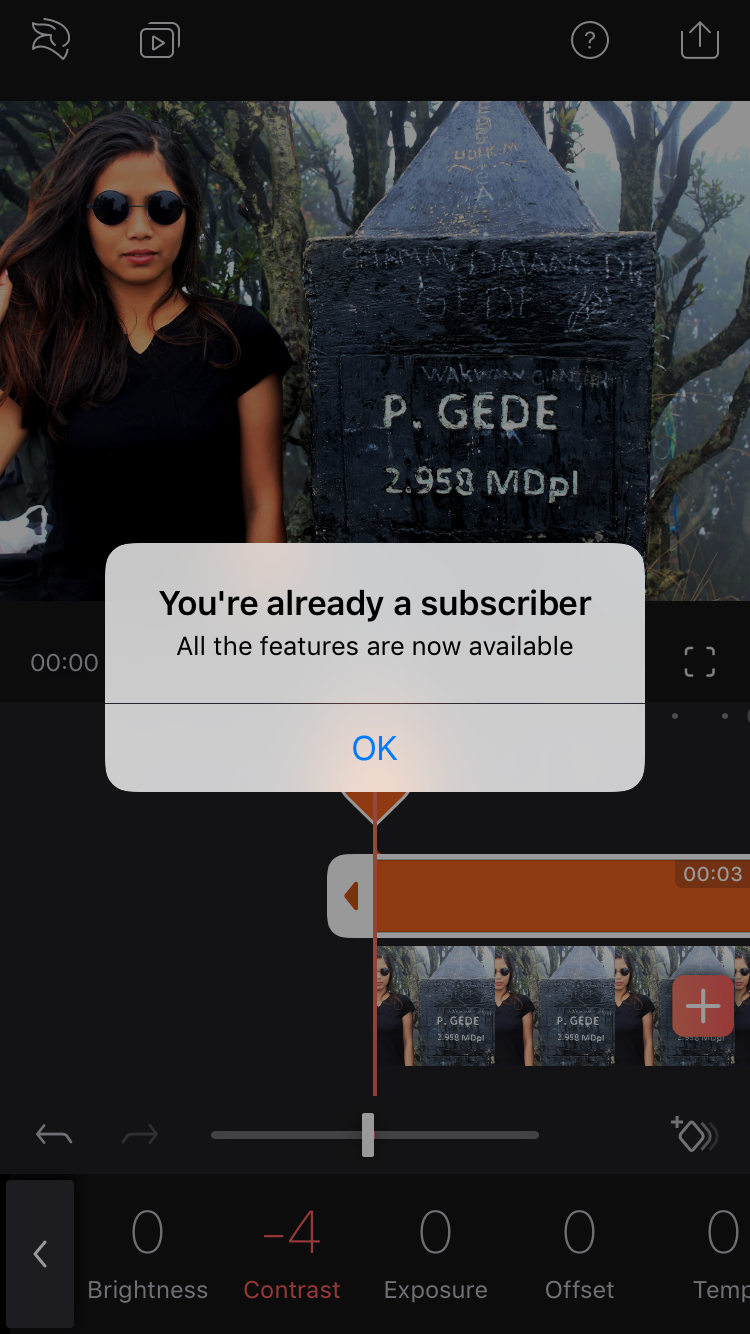This screenshot has height=1334, width=750.
Task: Tap the app logo icon
Action: point(50,40)
